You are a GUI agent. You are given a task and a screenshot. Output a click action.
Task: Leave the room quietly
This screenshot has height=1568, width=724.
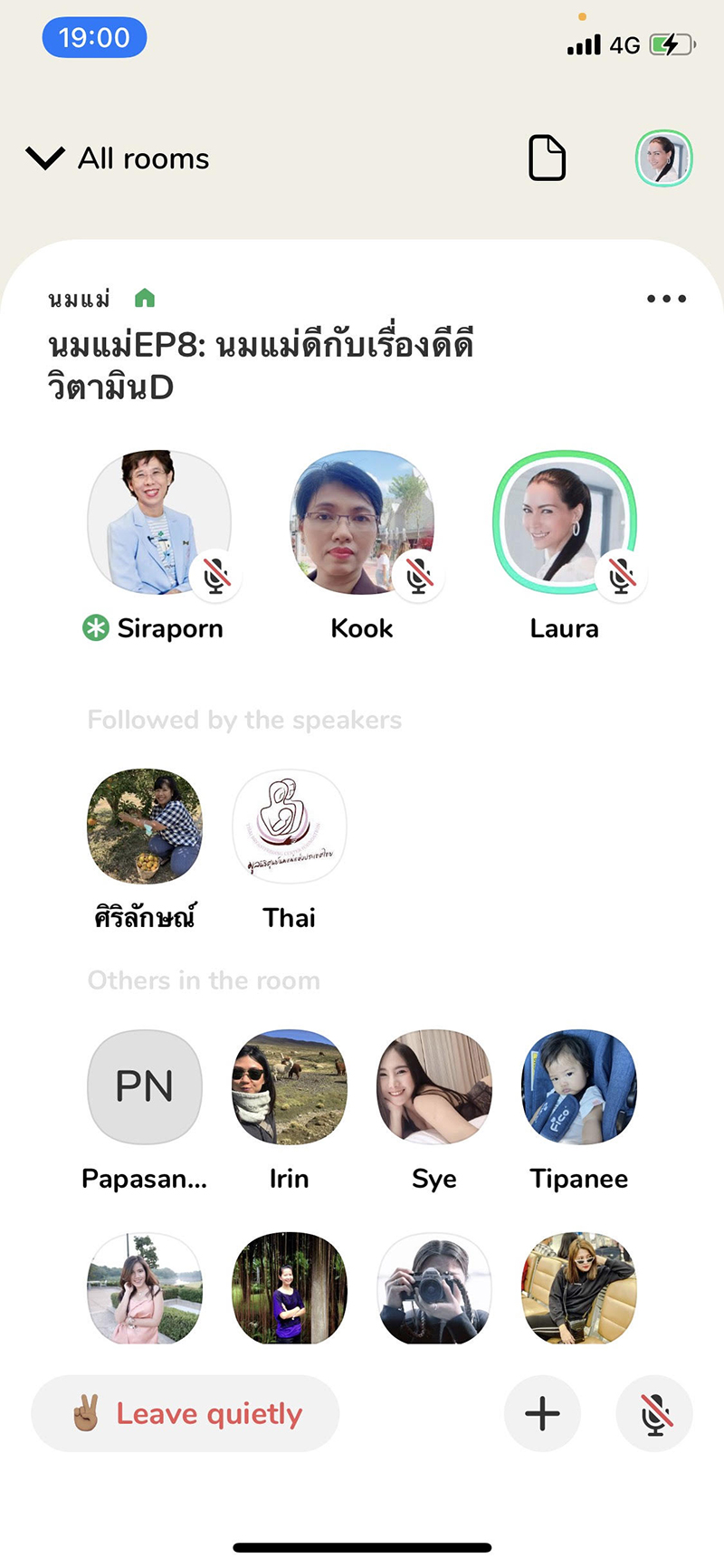pos(186,1414)
